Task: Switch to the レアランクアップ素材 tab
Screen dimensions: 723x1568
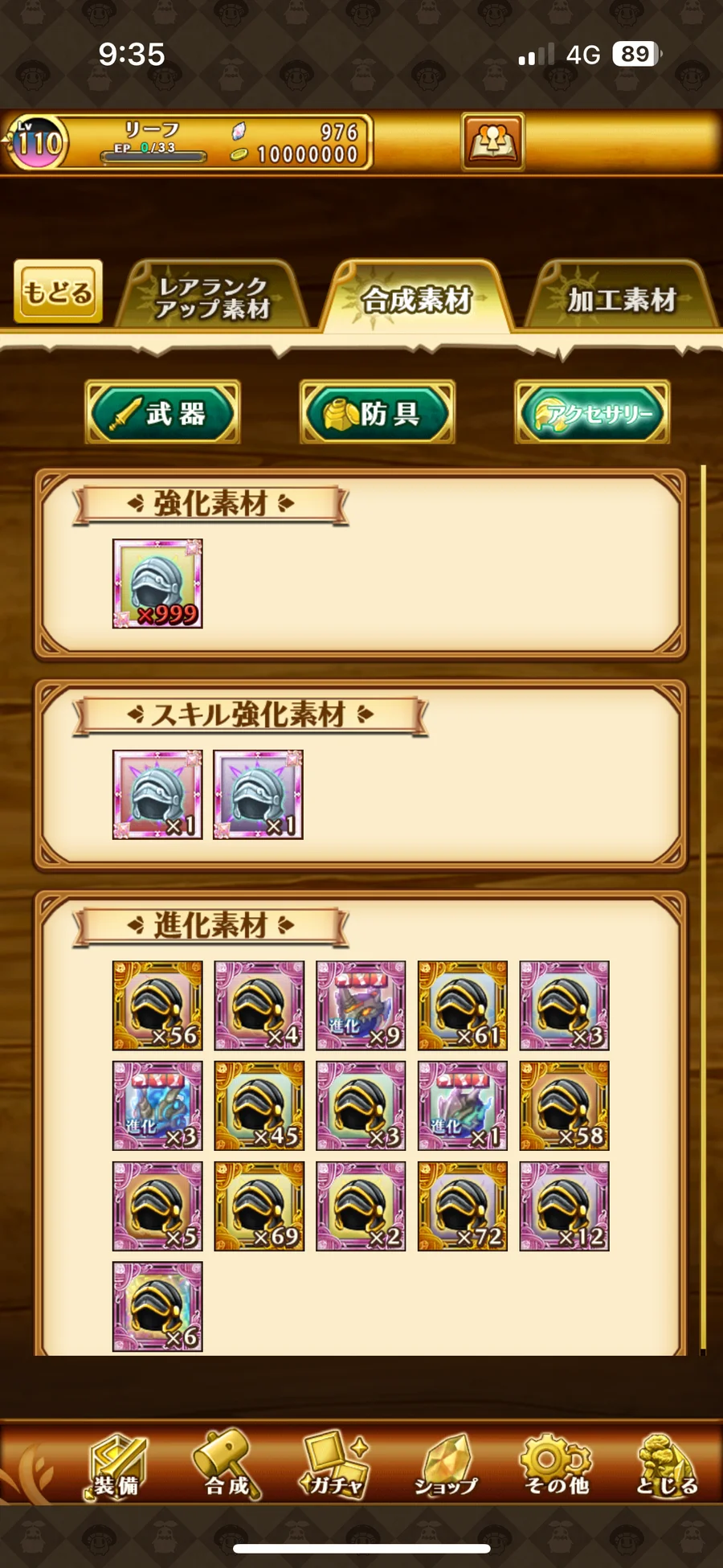Action: pos(213,297)
